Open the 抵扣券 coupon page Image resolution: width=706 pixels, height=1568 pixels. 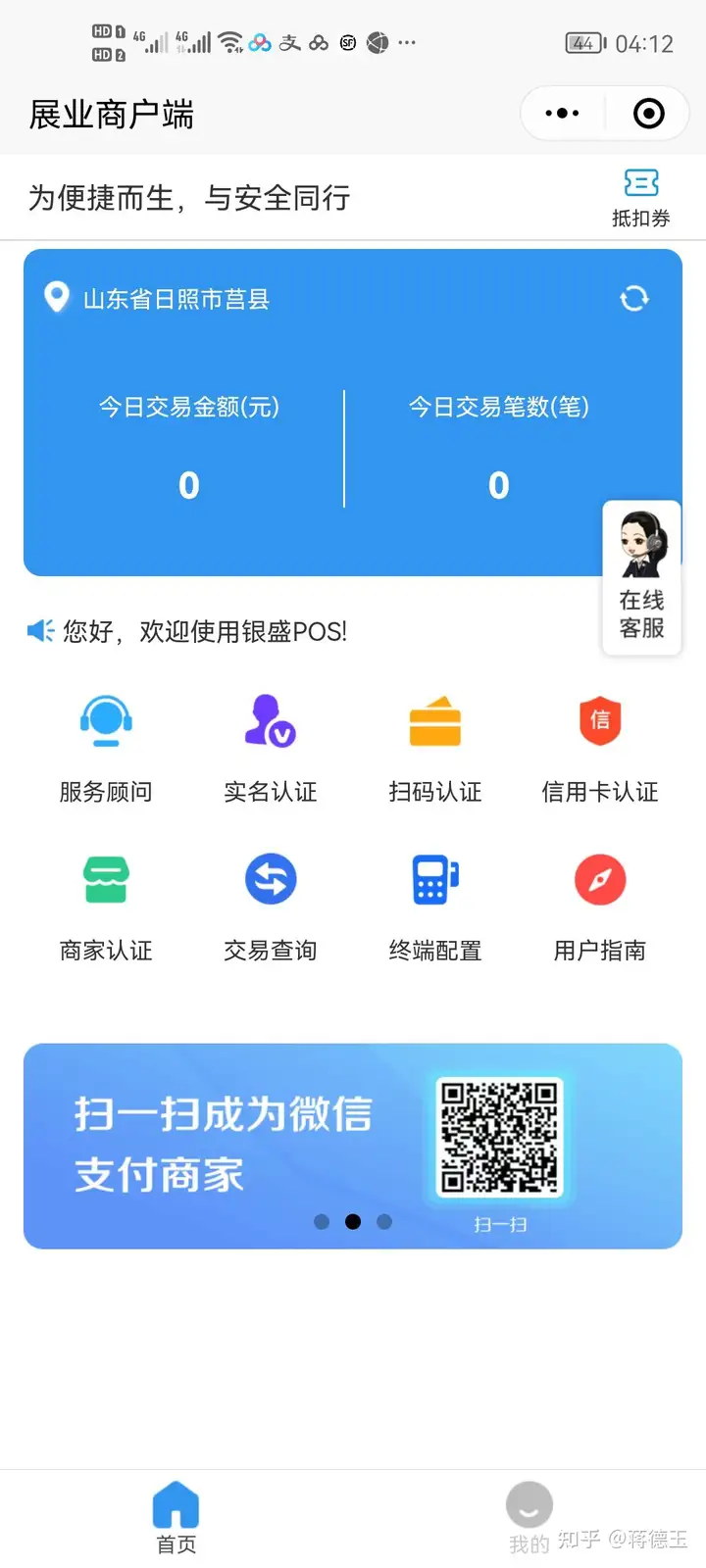pos(641,197)
